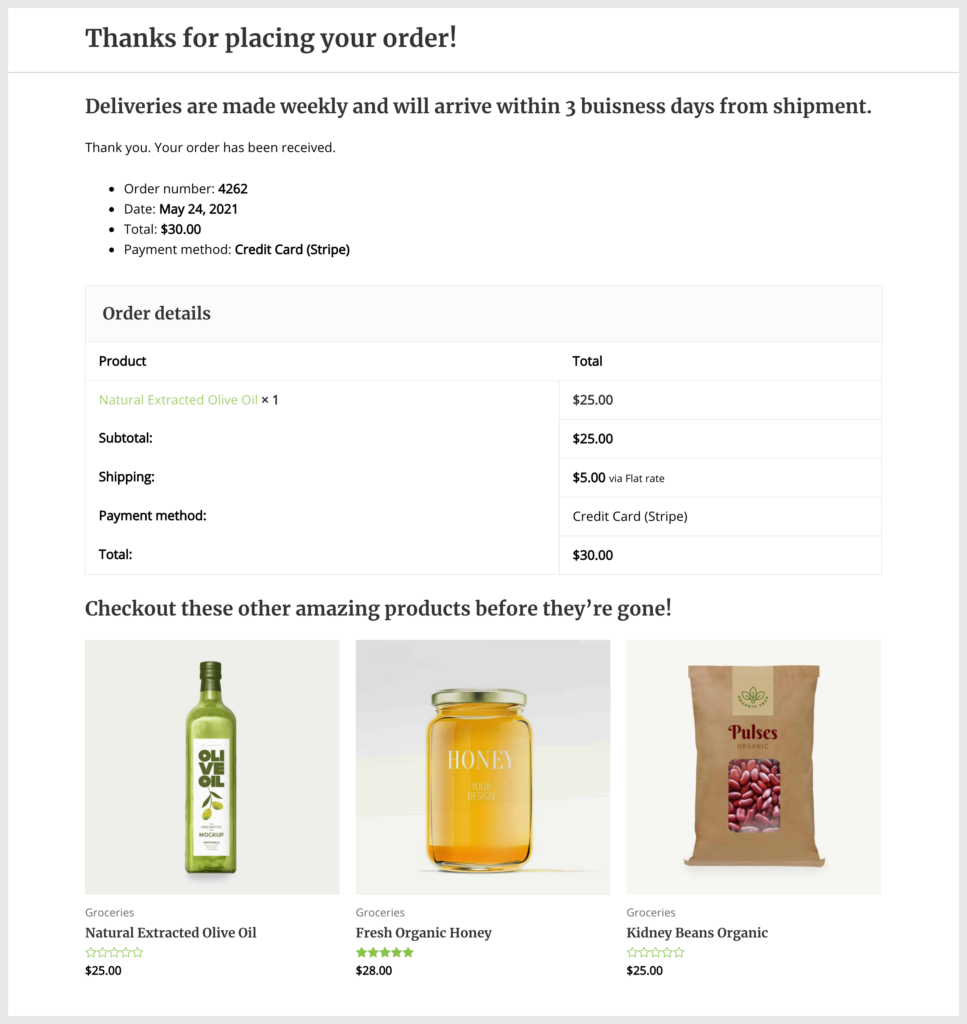Open the Natural Extracted Olive Oil link in Order details
This screenshot has width=967, height=1024.
(x=178, y=400)
